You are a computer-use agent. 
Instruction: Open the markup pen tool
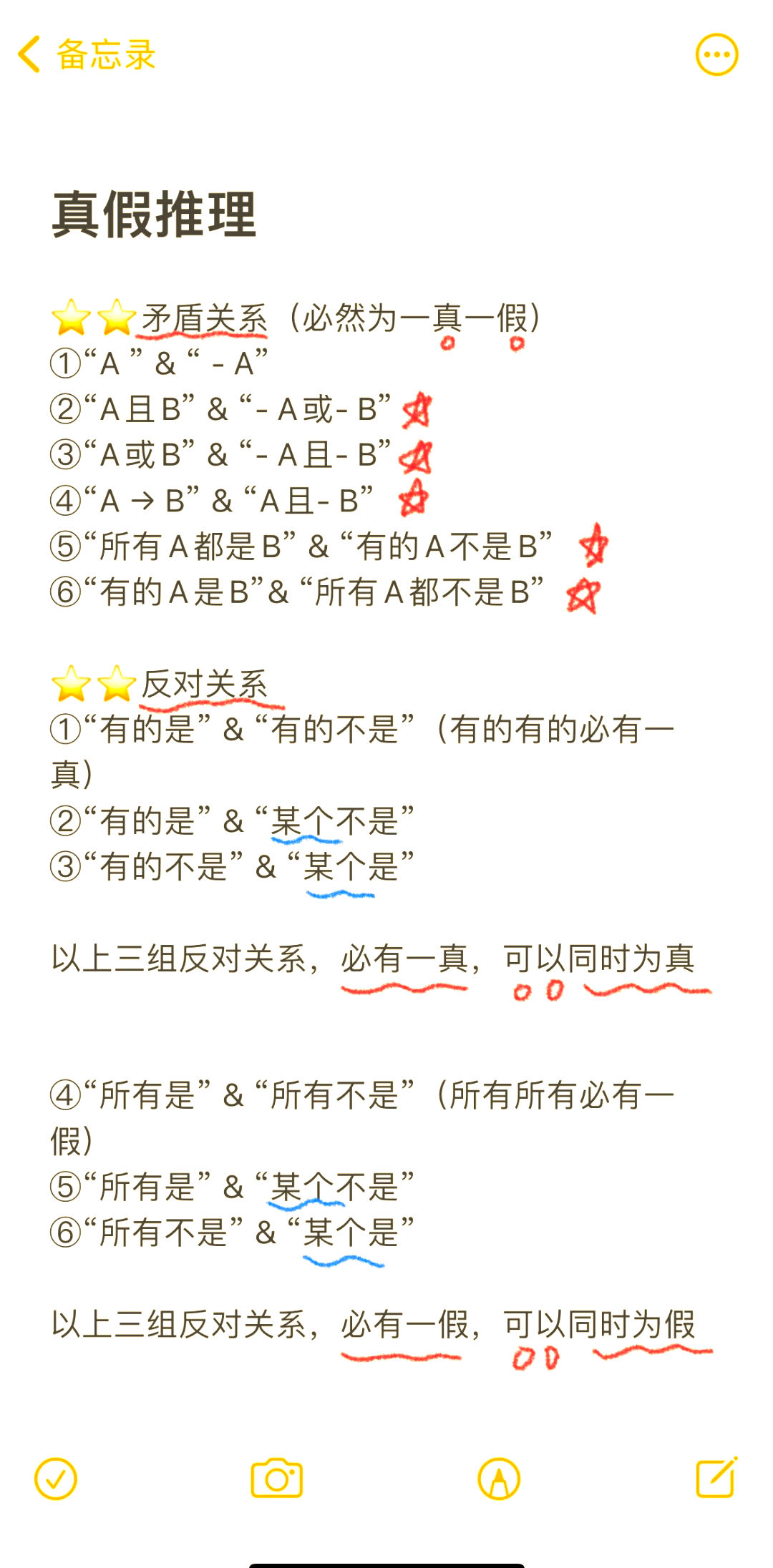499,1479
